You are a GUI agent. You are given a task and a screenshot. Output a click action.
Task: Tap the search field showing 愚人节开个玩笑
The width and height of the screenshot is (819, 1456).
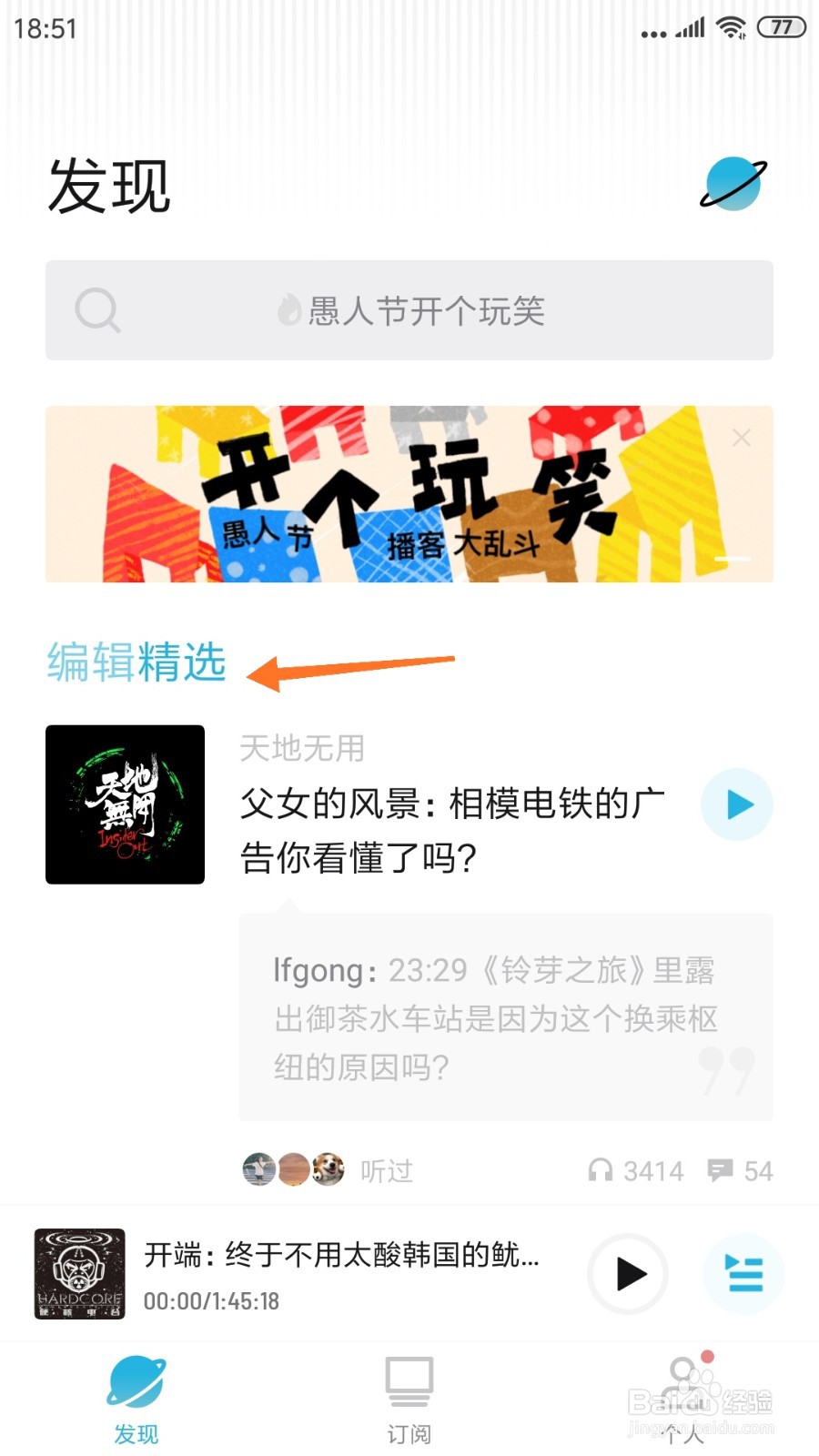coord(409,310)
